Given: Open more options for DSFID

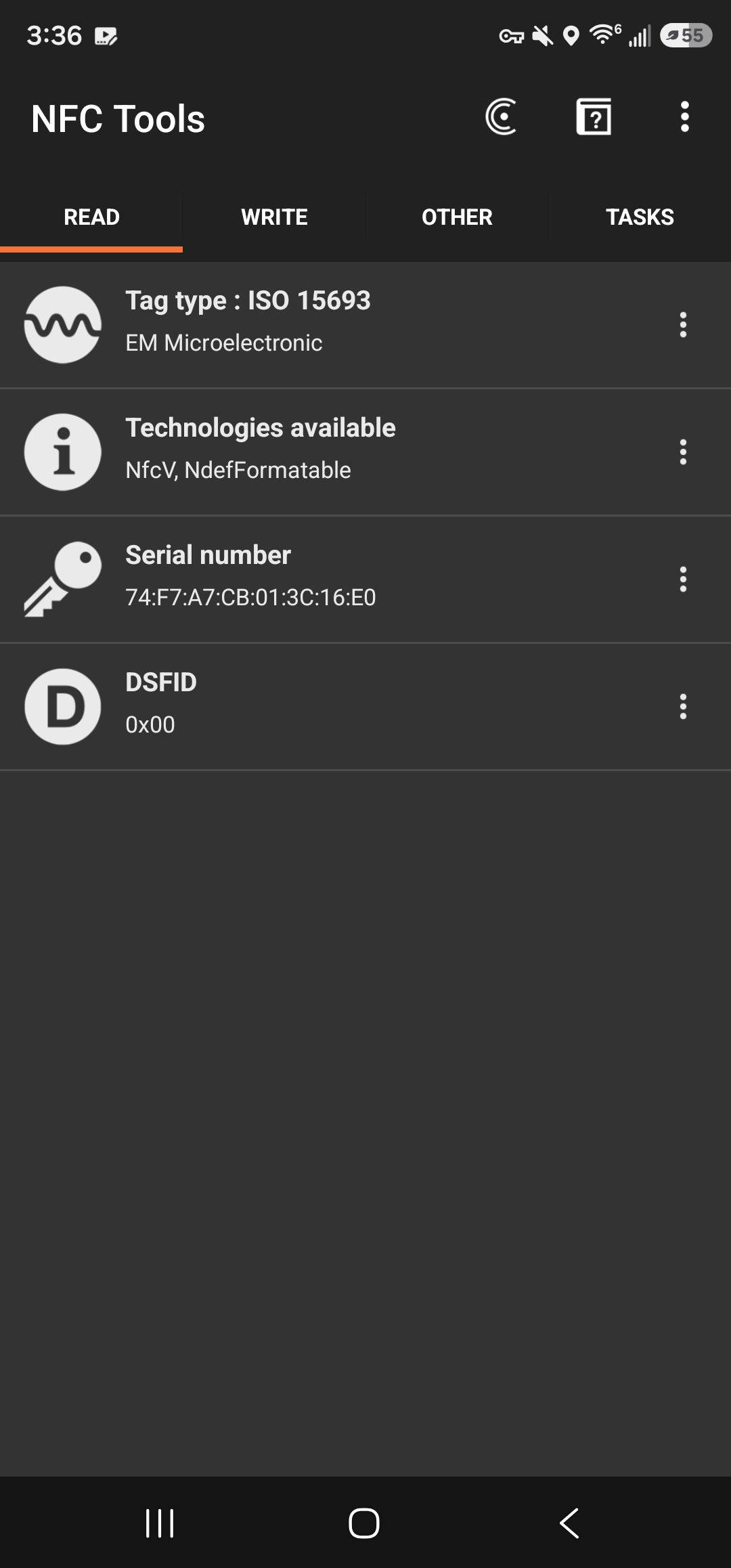Looking at the screenshot, I should click(x=683, y=707).
